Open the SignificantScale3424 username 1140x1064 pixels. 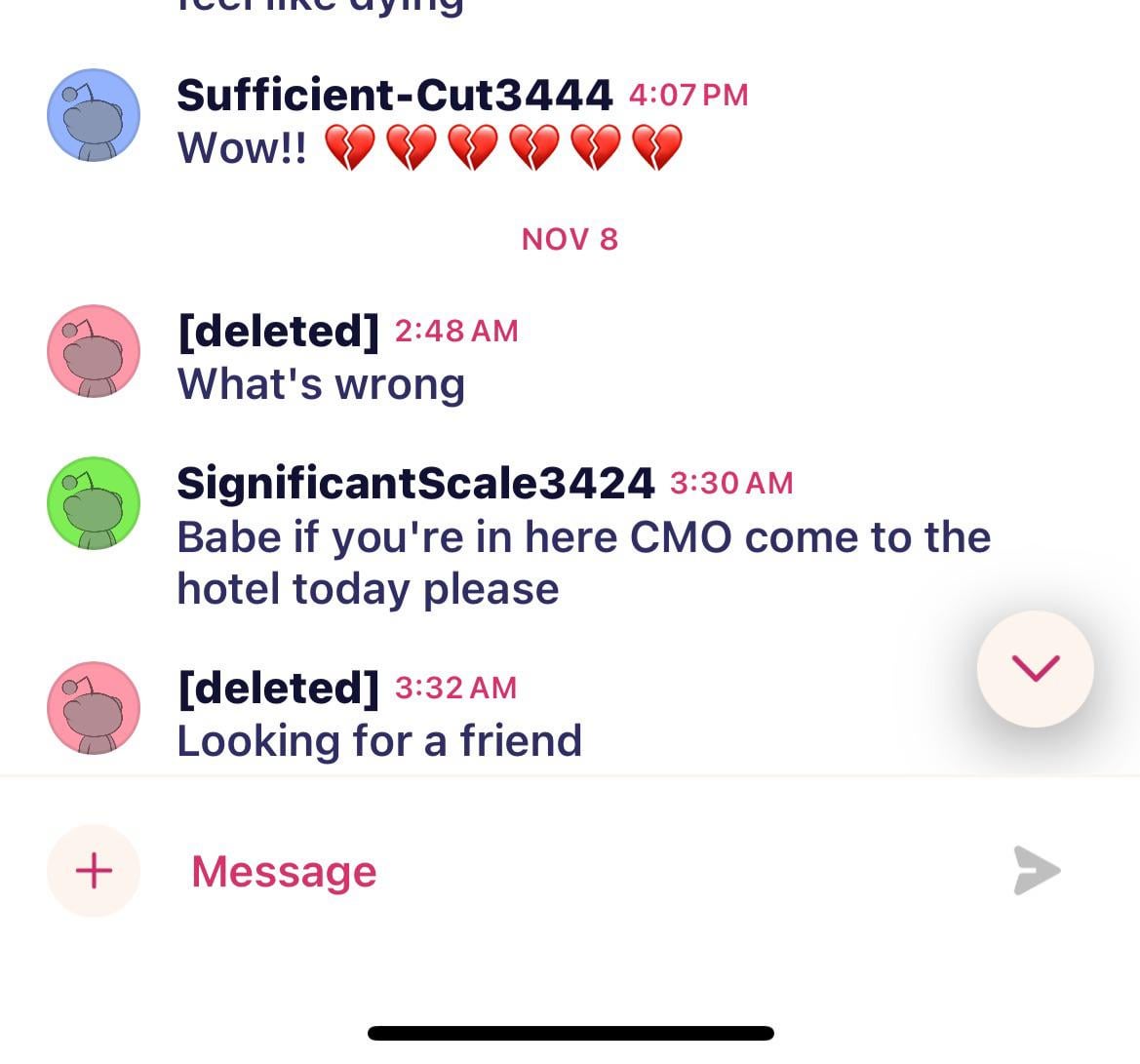(415, 483)
